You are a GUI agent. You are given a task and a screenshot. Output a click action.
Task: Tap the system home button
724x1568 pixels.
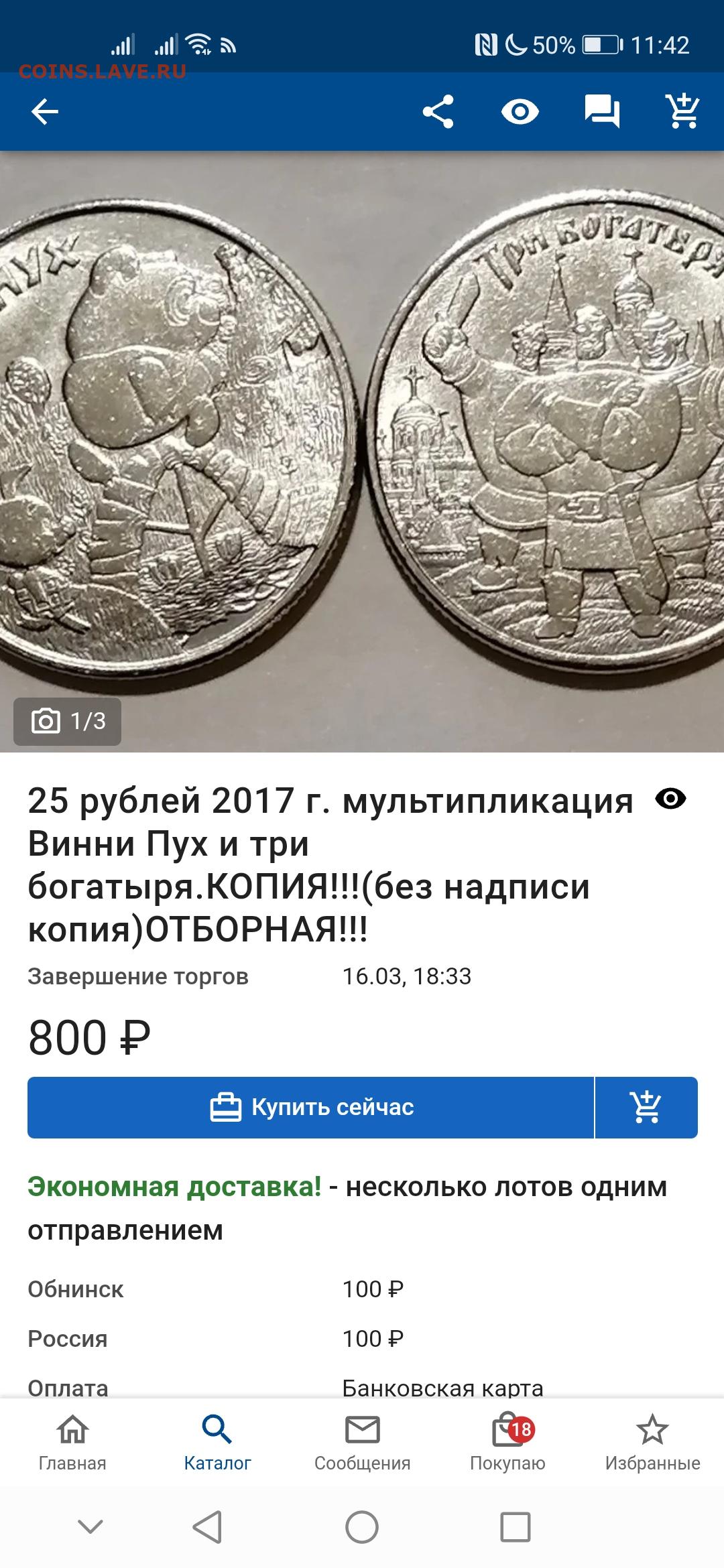(x=362, y=1527)
